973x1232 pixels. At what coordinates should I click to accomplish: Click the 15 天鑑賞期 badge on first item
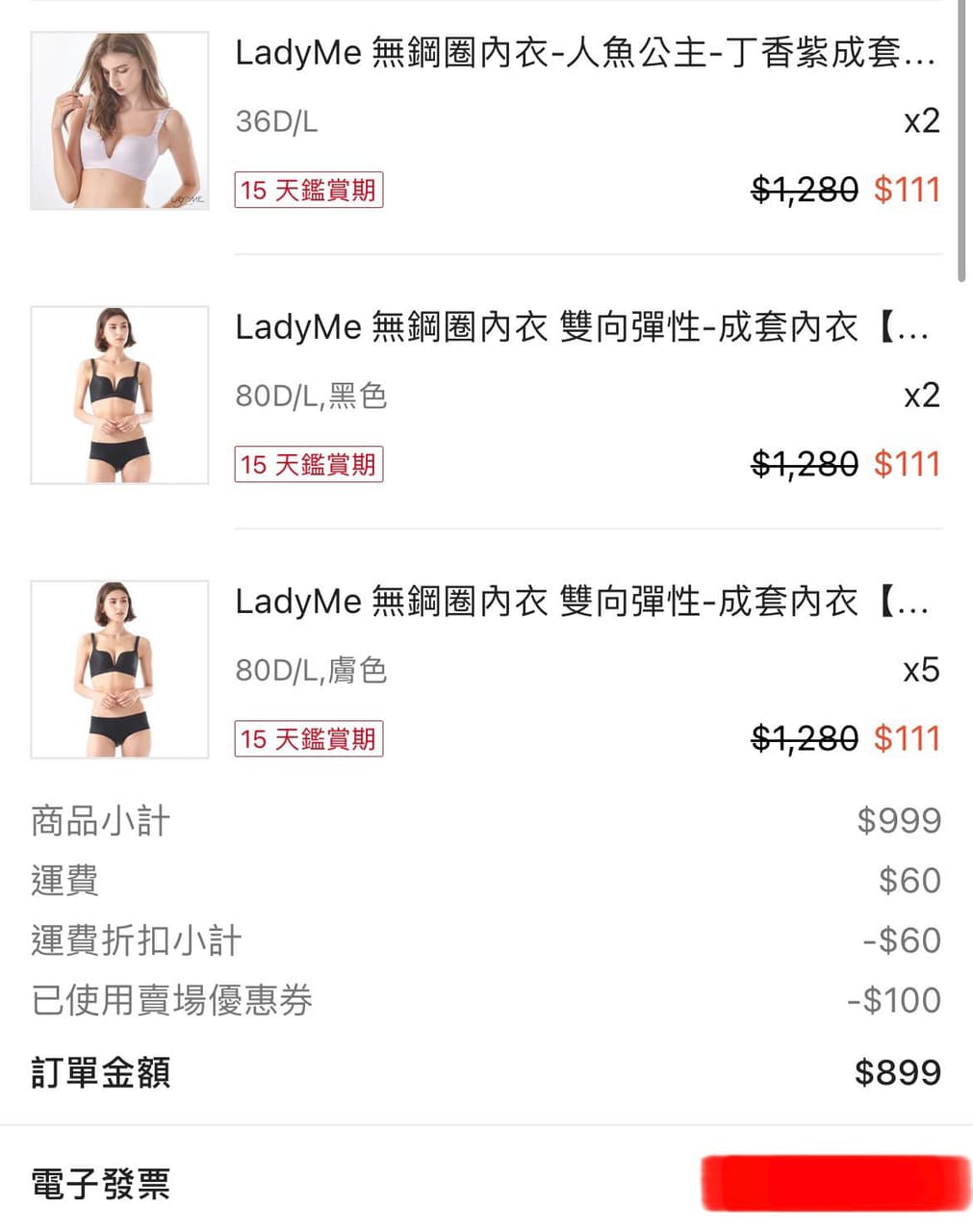308,190
